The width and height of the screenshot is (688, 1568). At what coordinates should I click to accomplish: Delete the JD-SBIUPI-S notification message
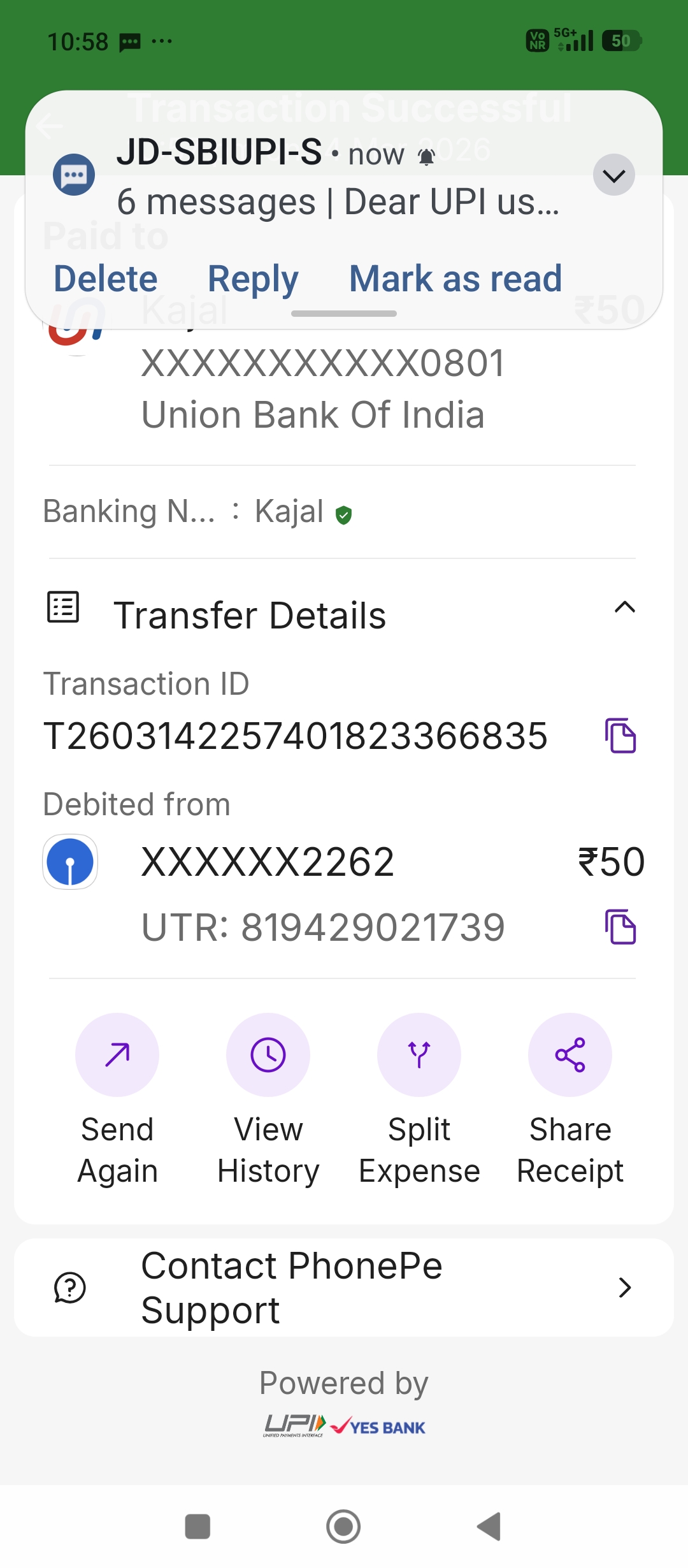(x=105, y=279)
